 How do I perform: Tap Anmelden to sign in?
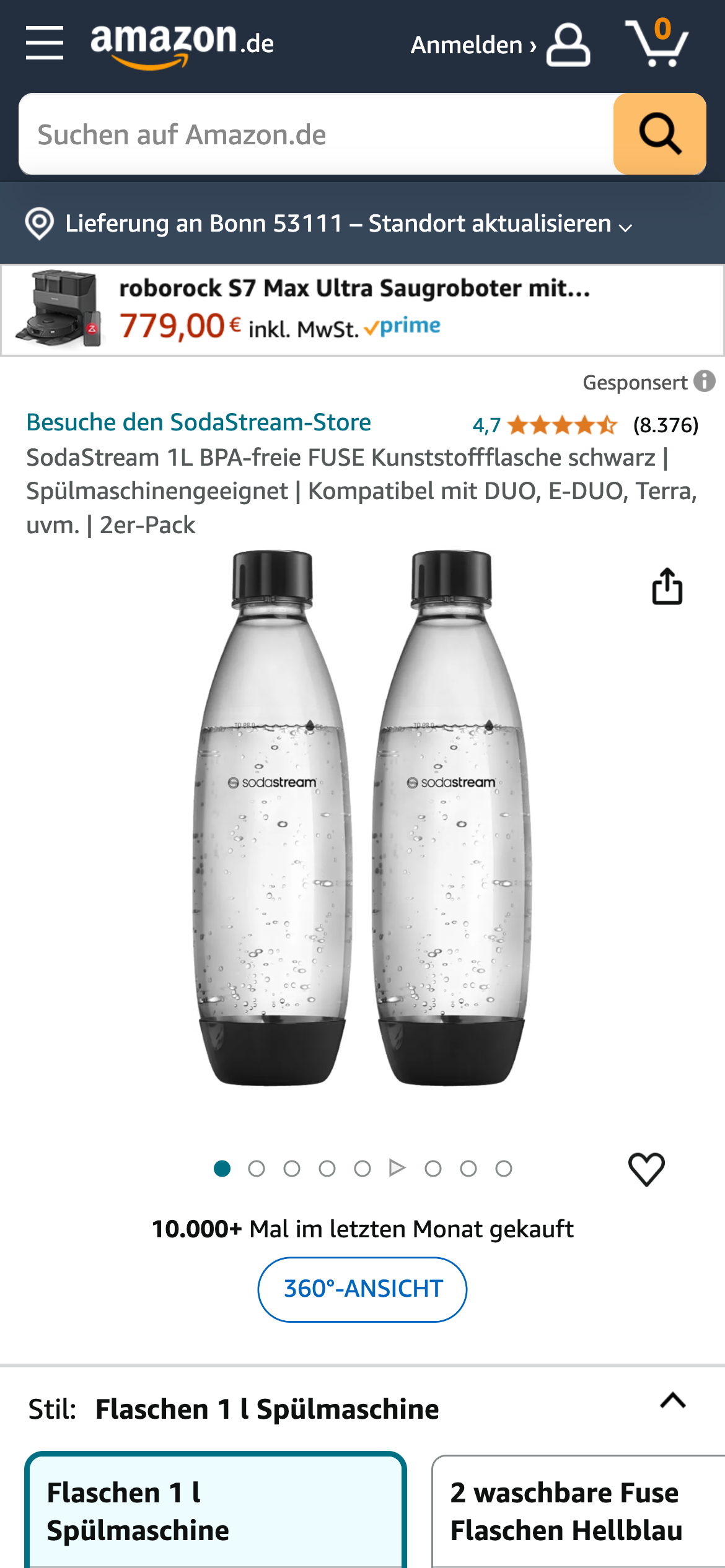click(499, 45)
